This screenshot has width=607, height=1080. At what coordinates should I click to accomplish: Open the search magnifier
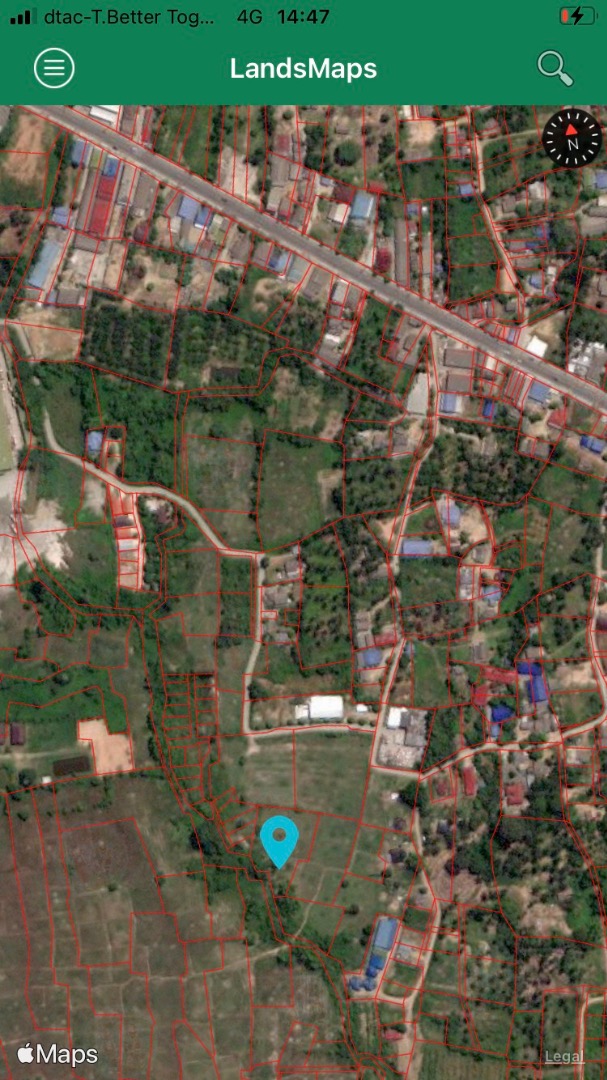coord(555,68)
